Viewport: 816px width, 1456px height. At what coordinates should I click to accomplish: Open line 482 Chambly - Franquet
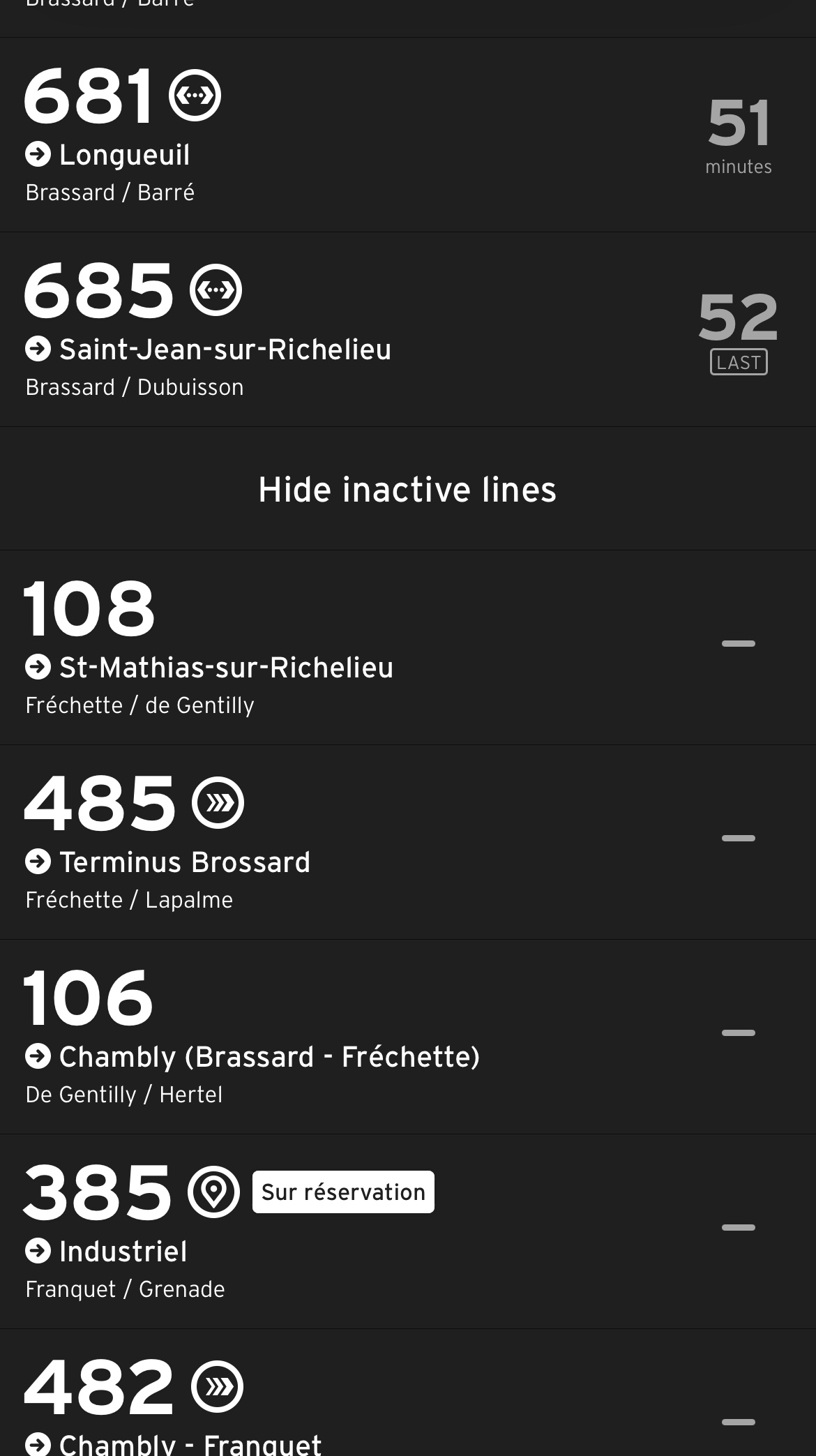(408, 1393)
